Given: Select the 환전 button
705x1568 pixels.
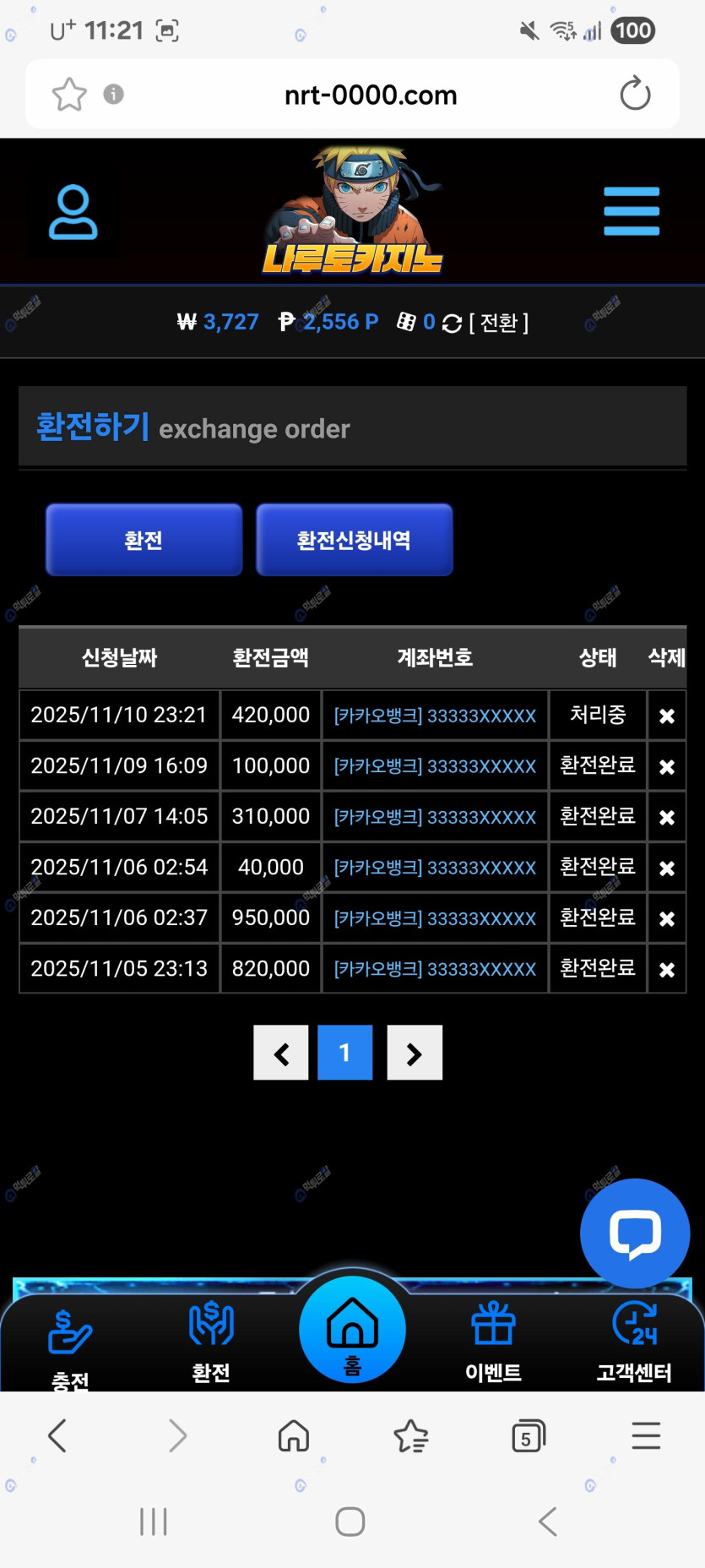Looking at the screenshot, I should pos(144,540).
